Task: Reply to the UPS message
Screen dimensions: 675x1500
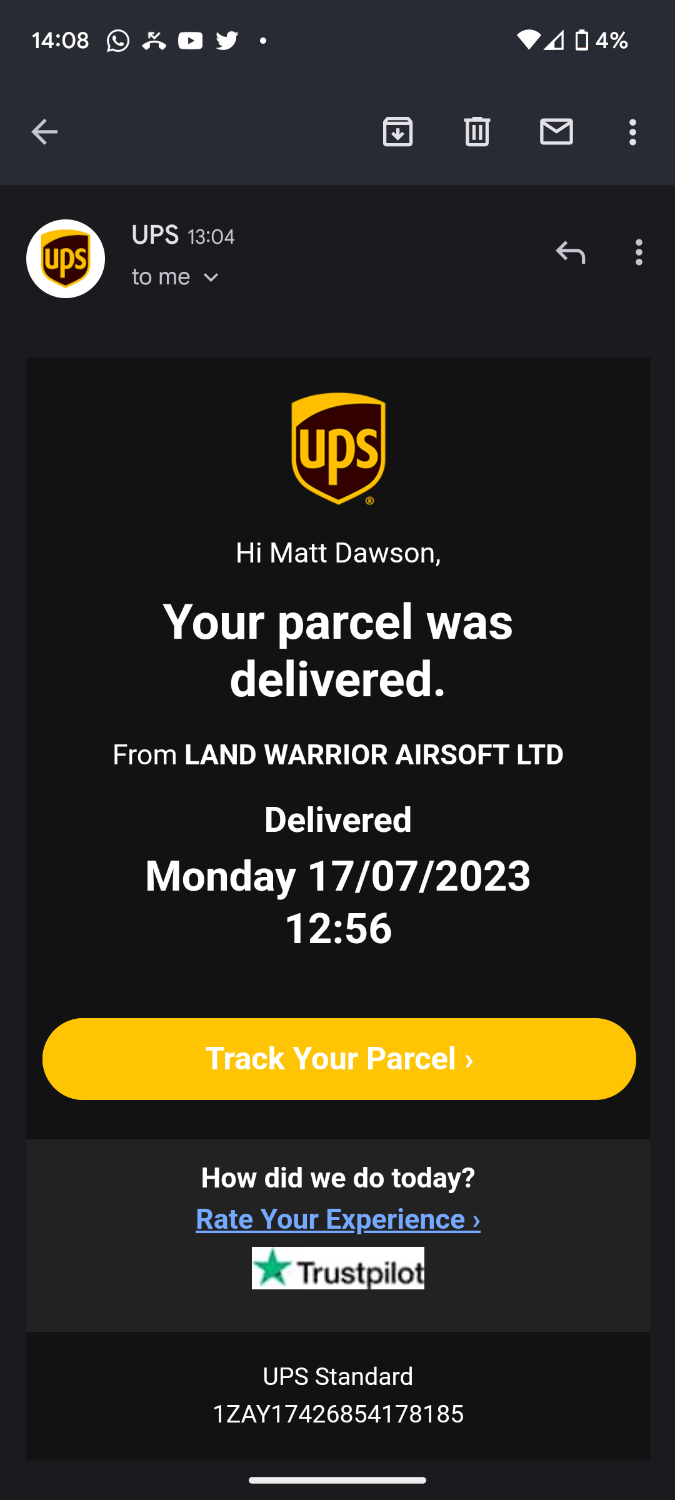Action: (570, 253)
